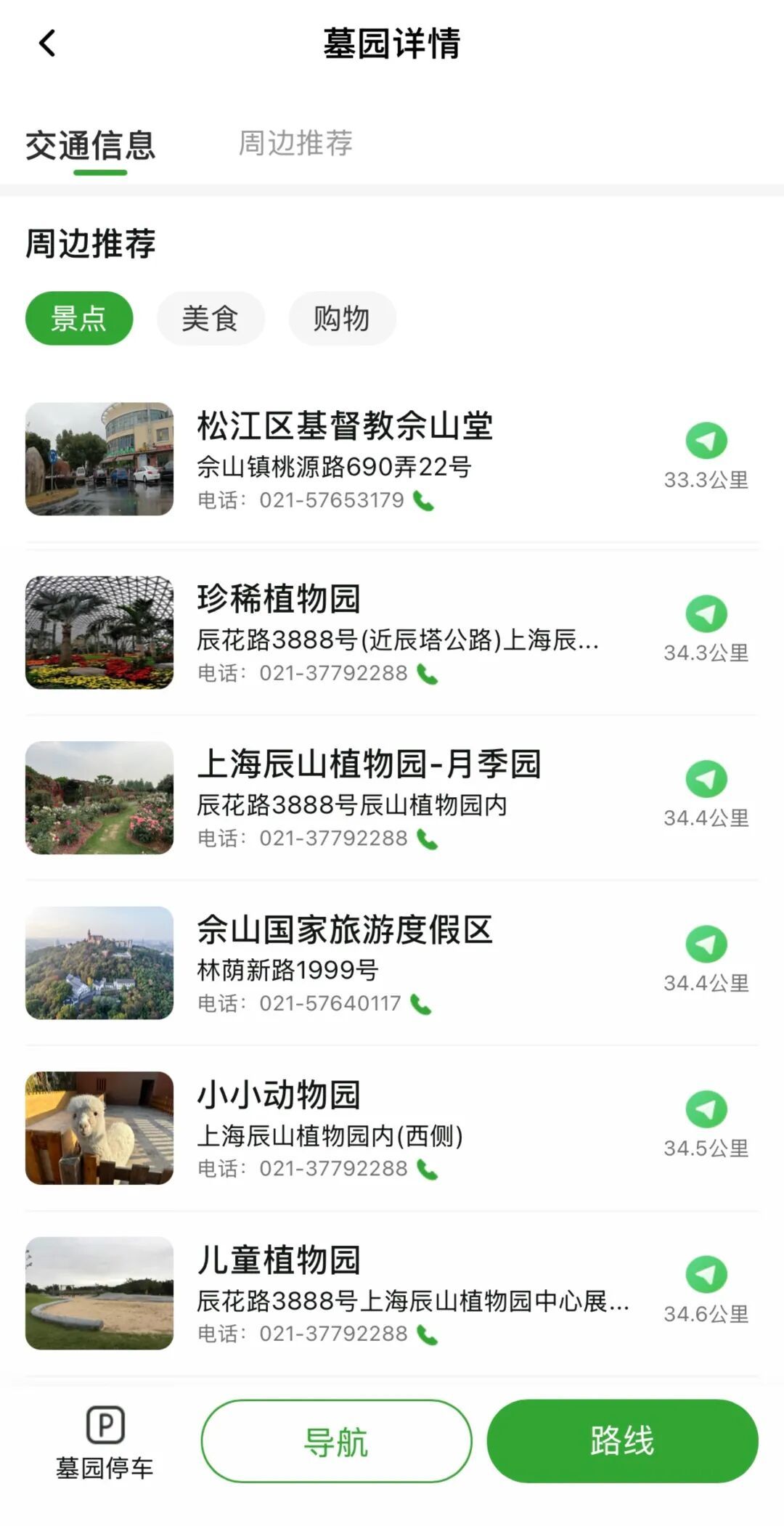Open 儿童植物园 listing
784x1526 pixels.
279,1260
